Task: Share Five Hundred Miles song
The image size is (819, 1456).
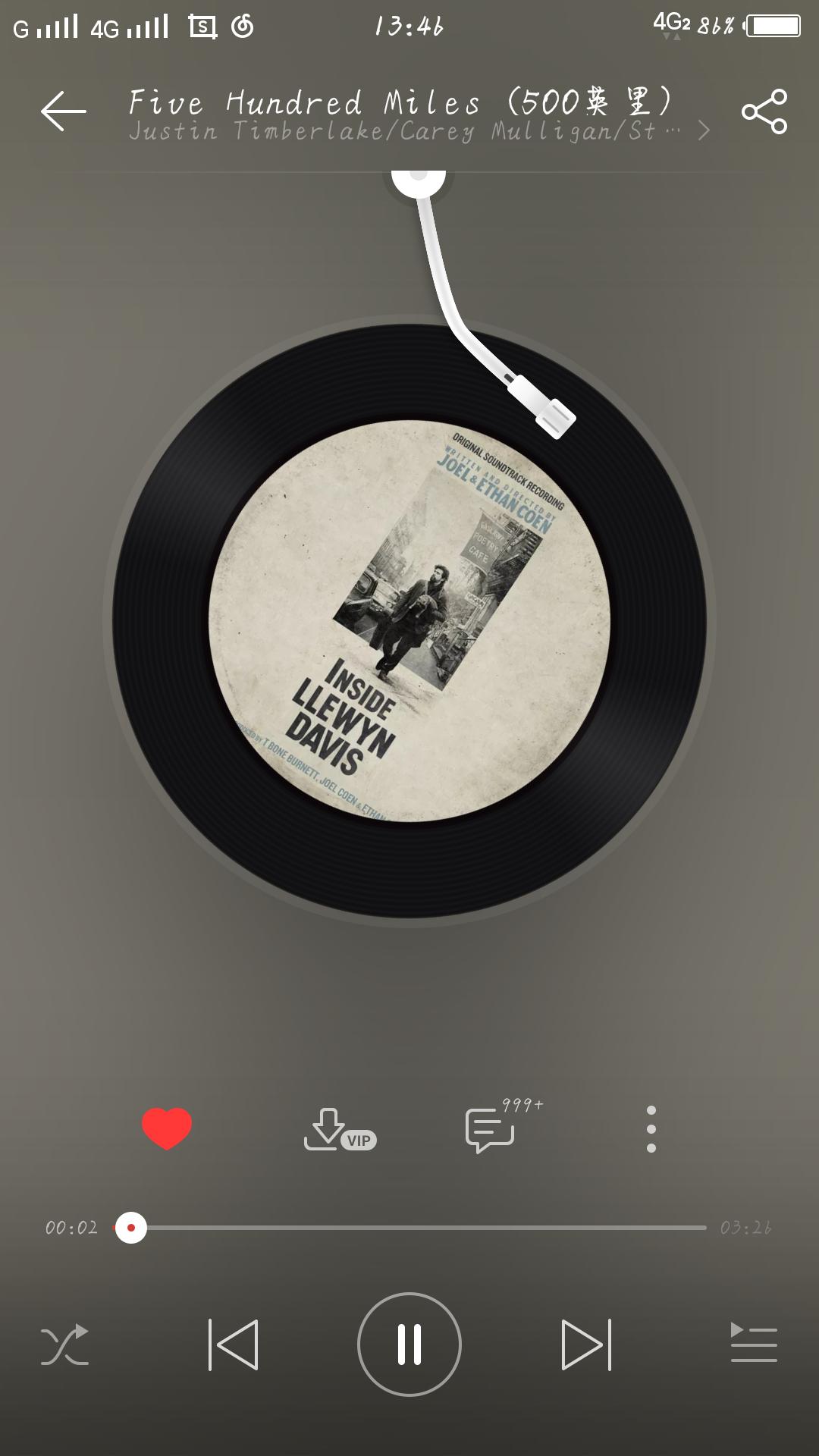Action: click(764, 111)
